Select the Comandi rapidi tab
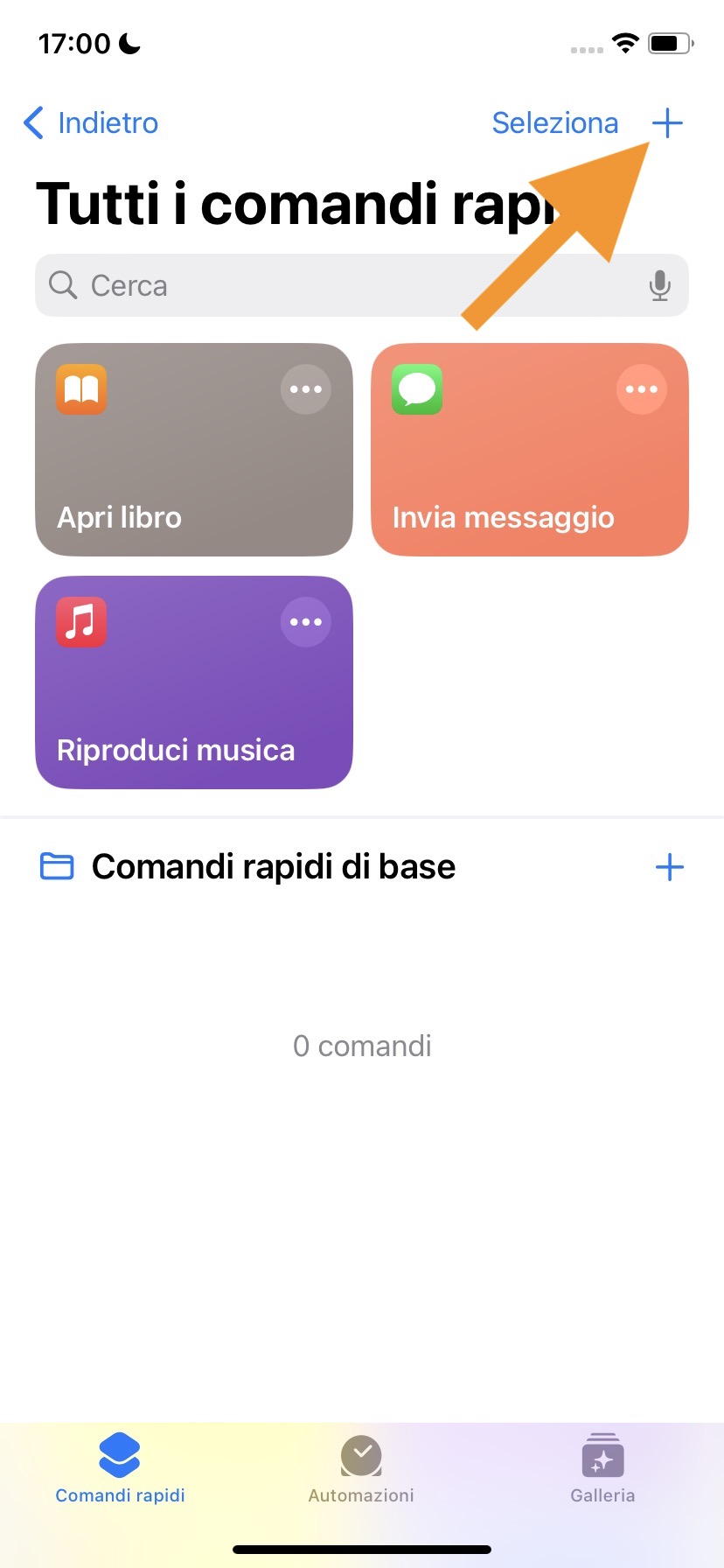 [120, 1470]
